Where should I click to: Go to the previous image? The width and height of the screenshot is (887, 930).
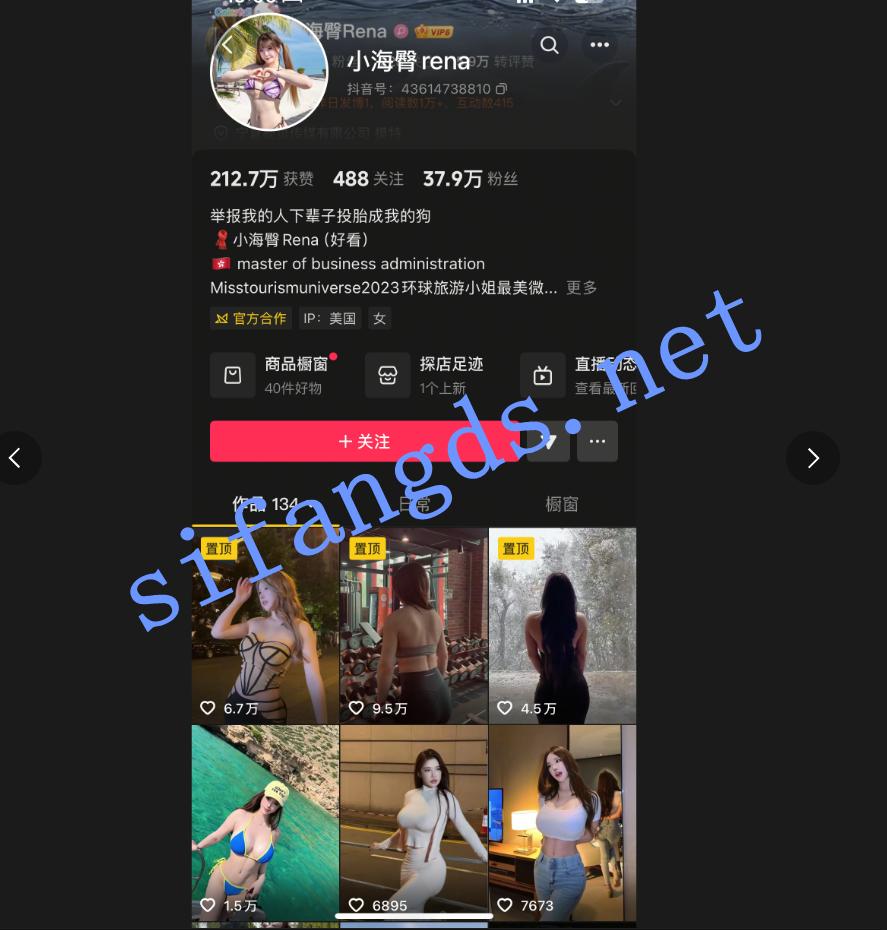15,458
